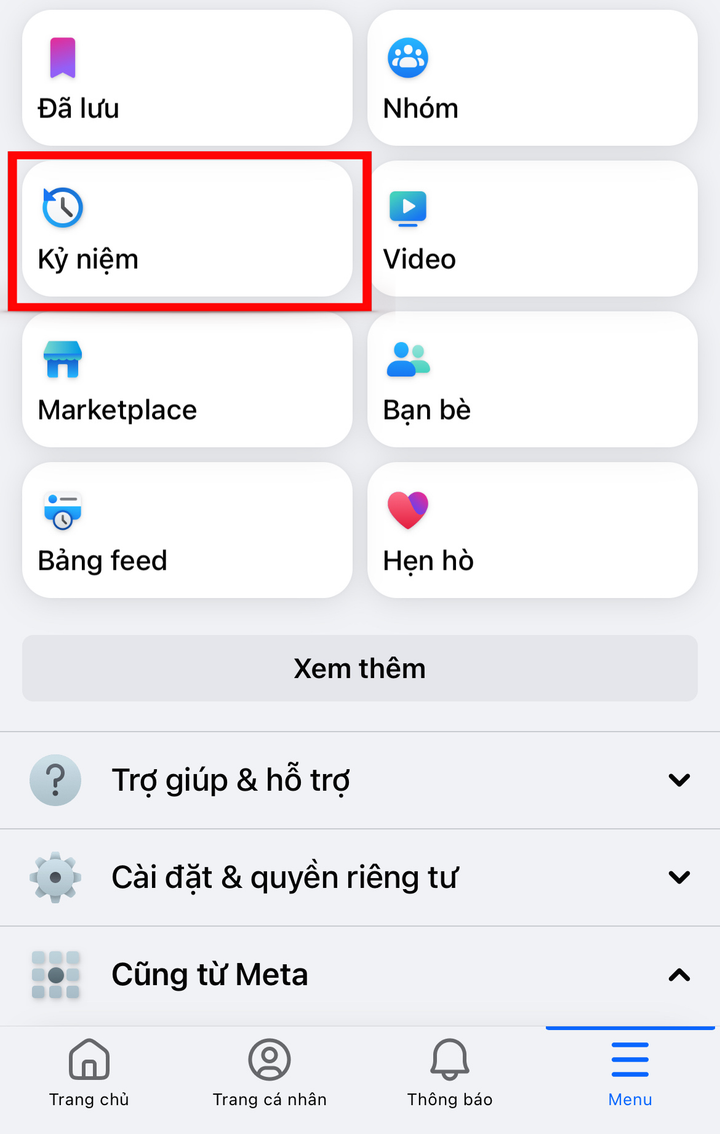Tap the Đã lưu bookmark icon
Image resolution: width=720 pixels, height=1134 pixels.
coord(61,55)
